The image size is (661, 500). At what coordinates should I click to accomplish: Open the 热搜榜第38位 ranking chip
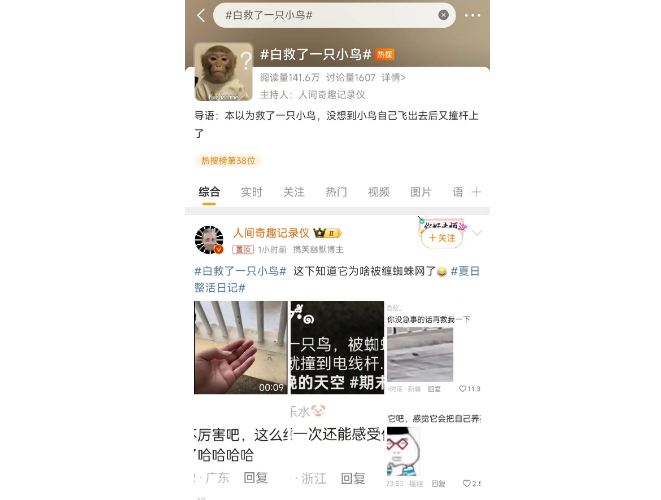pos(229,160)
